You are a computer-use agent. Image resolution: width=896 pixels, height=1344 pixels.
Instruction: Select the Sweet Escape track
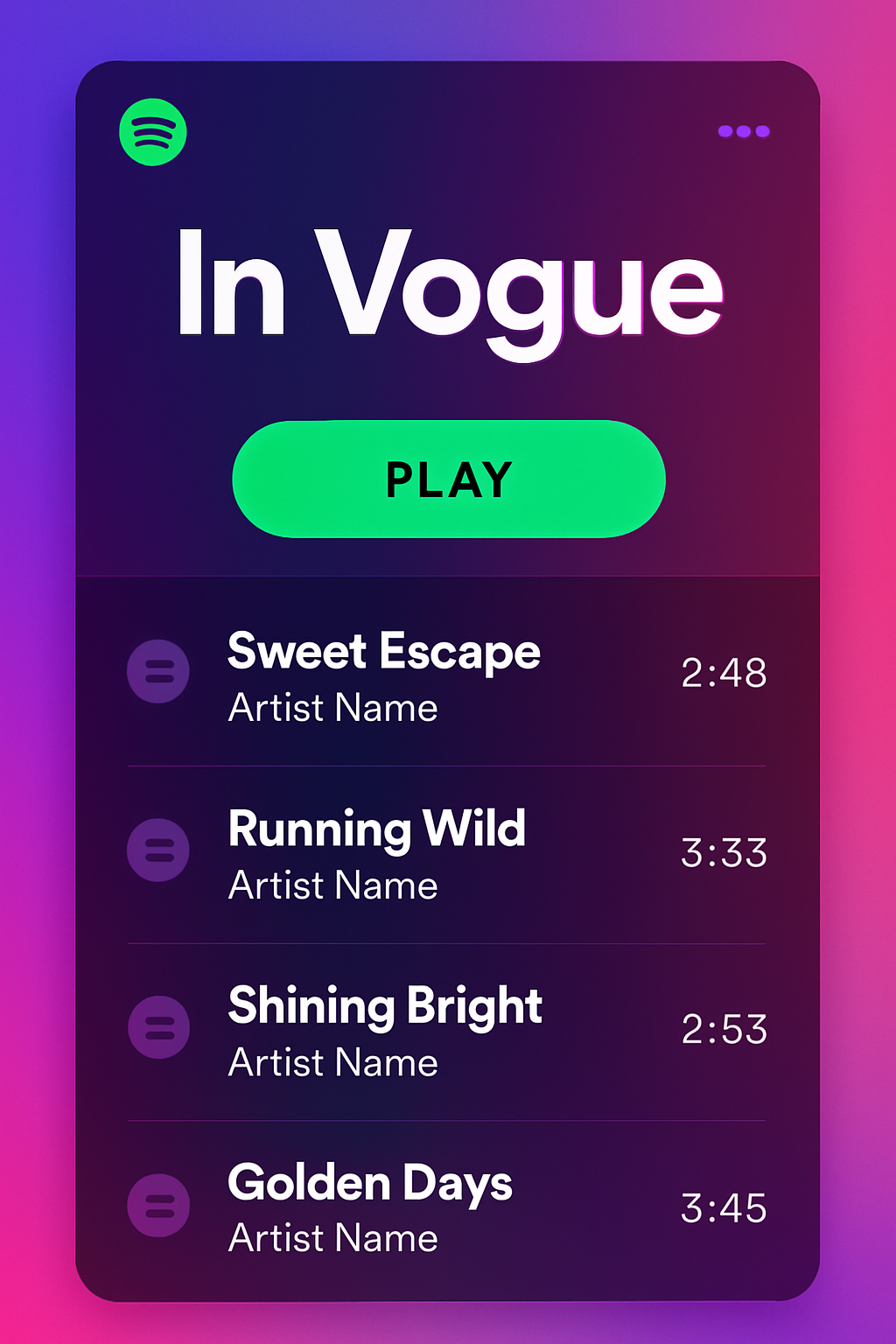coord(383,653)
